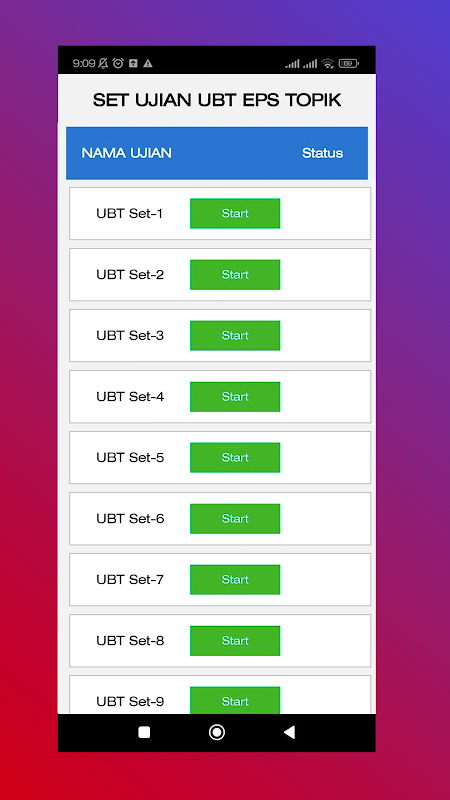
Task: Start the UBT Set-5 exam
Action: (235, 457)
